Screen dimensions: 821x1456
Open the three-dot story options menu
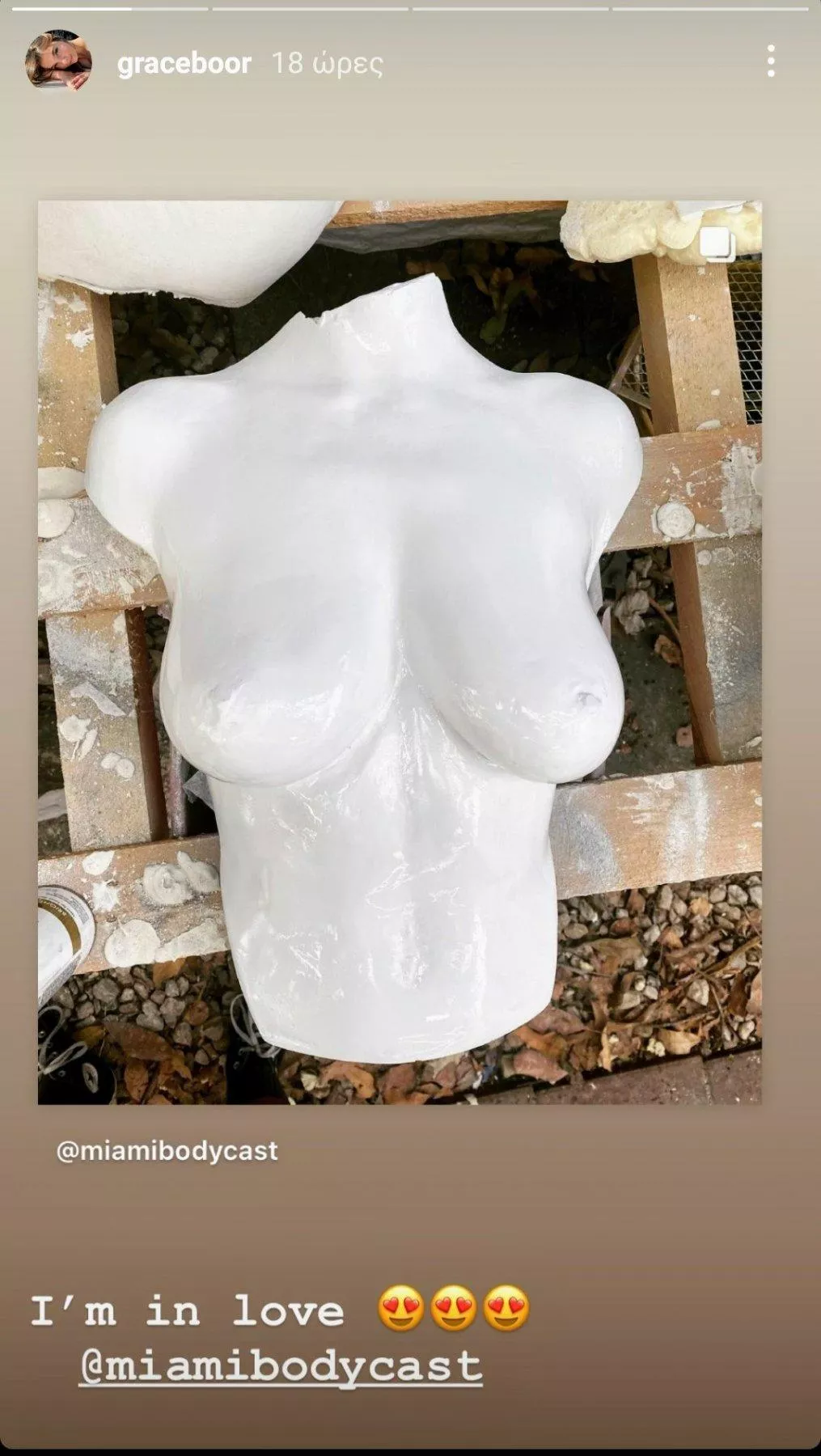pyautogui.click(x=771, y=61)
